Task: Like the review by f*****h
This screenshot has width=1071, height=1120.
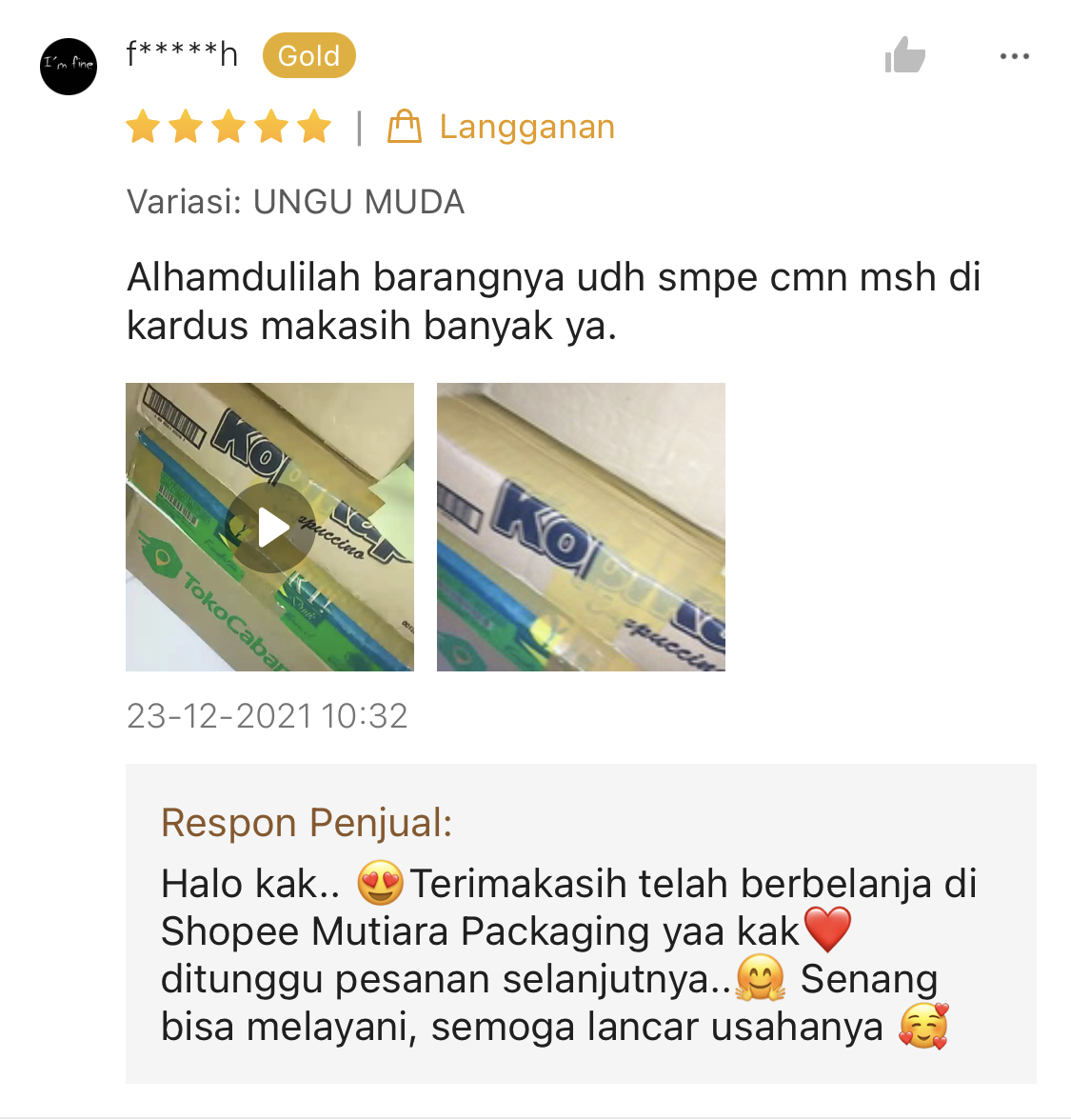Action: coord(904,55)
